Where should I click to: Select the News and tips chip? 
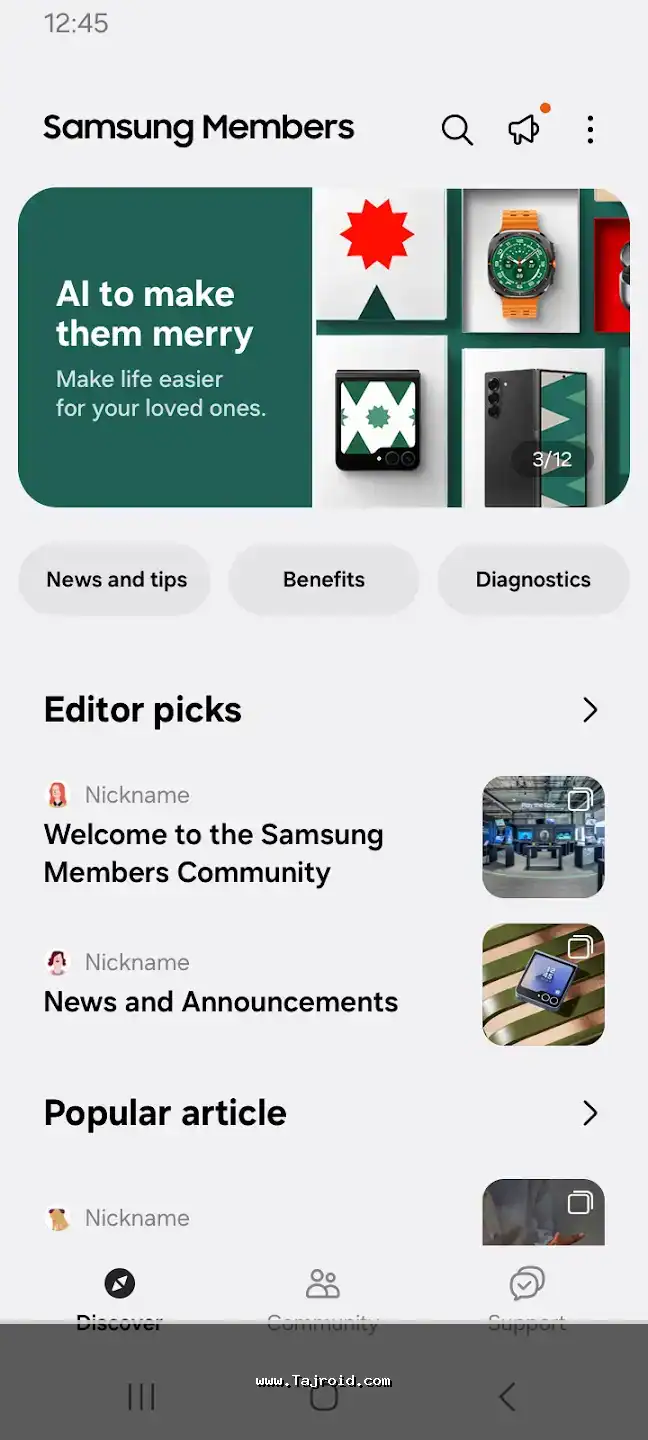[116, 580]
